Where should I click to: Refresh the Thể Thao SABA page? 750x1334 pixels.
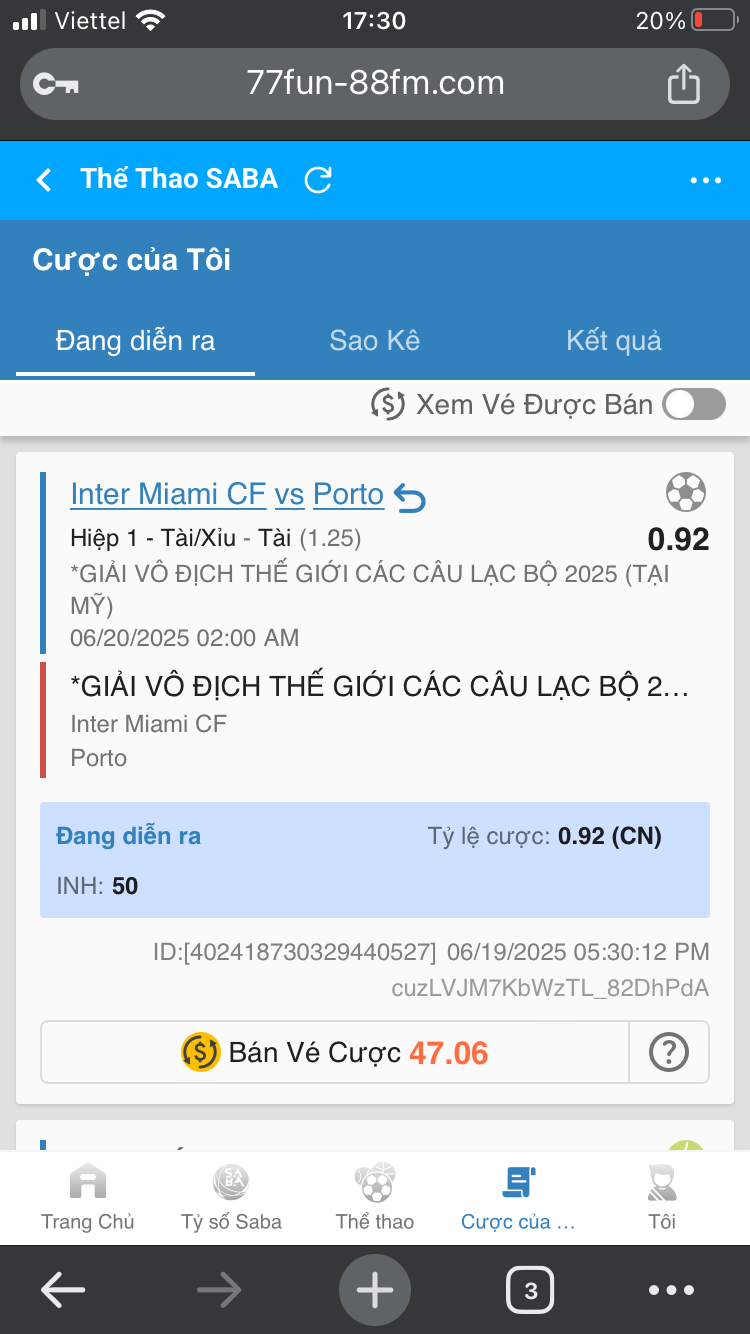pos(318,180)
